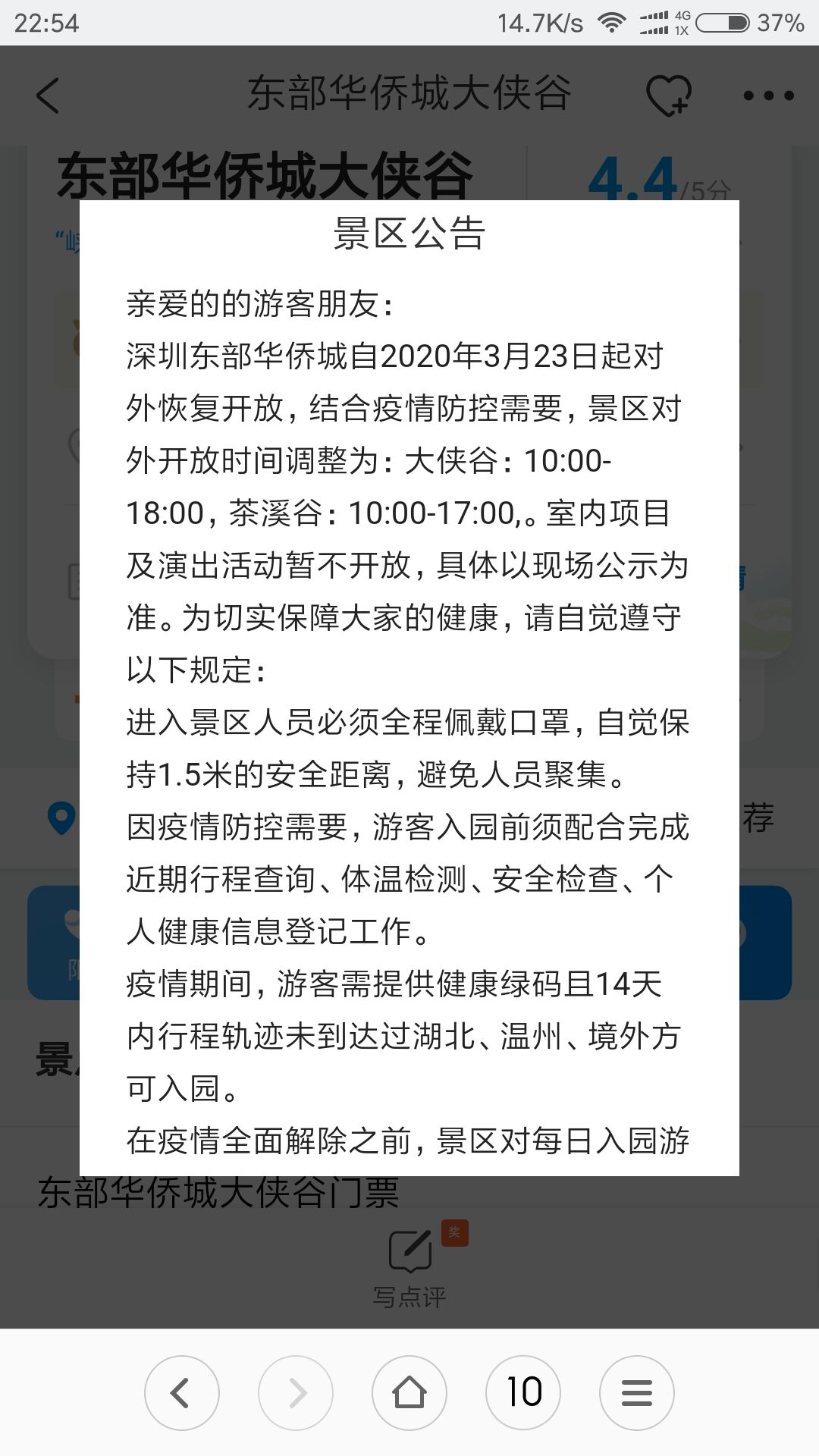Viewport: 819px width, 1456px height.
Task: Go back using the top-left arrow
Action: [48, 96]
